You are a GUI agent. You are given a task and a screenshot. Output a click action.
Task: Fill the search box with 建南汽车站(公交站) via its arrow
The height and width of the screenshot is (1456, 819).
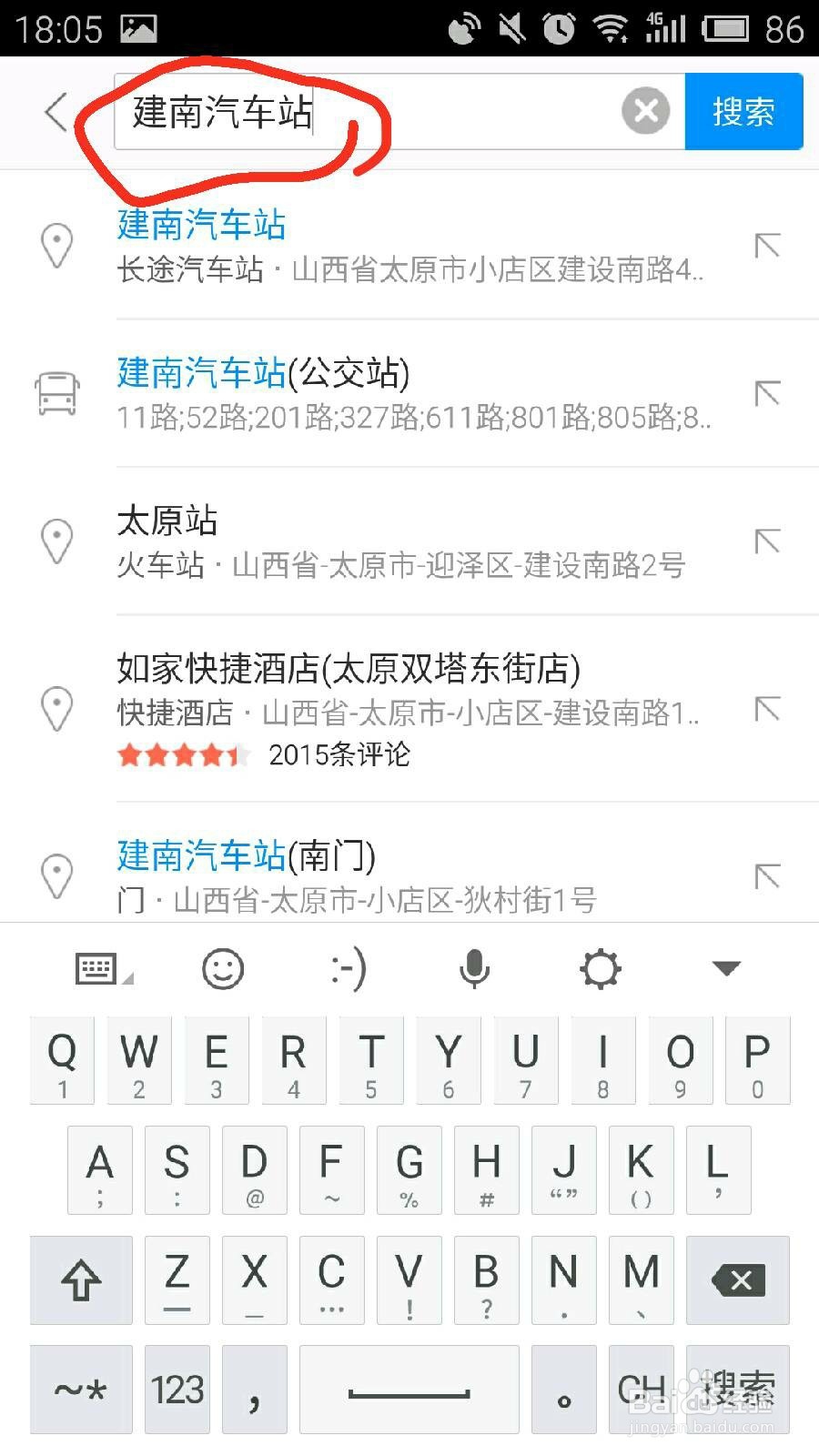(x=767, y=393)
